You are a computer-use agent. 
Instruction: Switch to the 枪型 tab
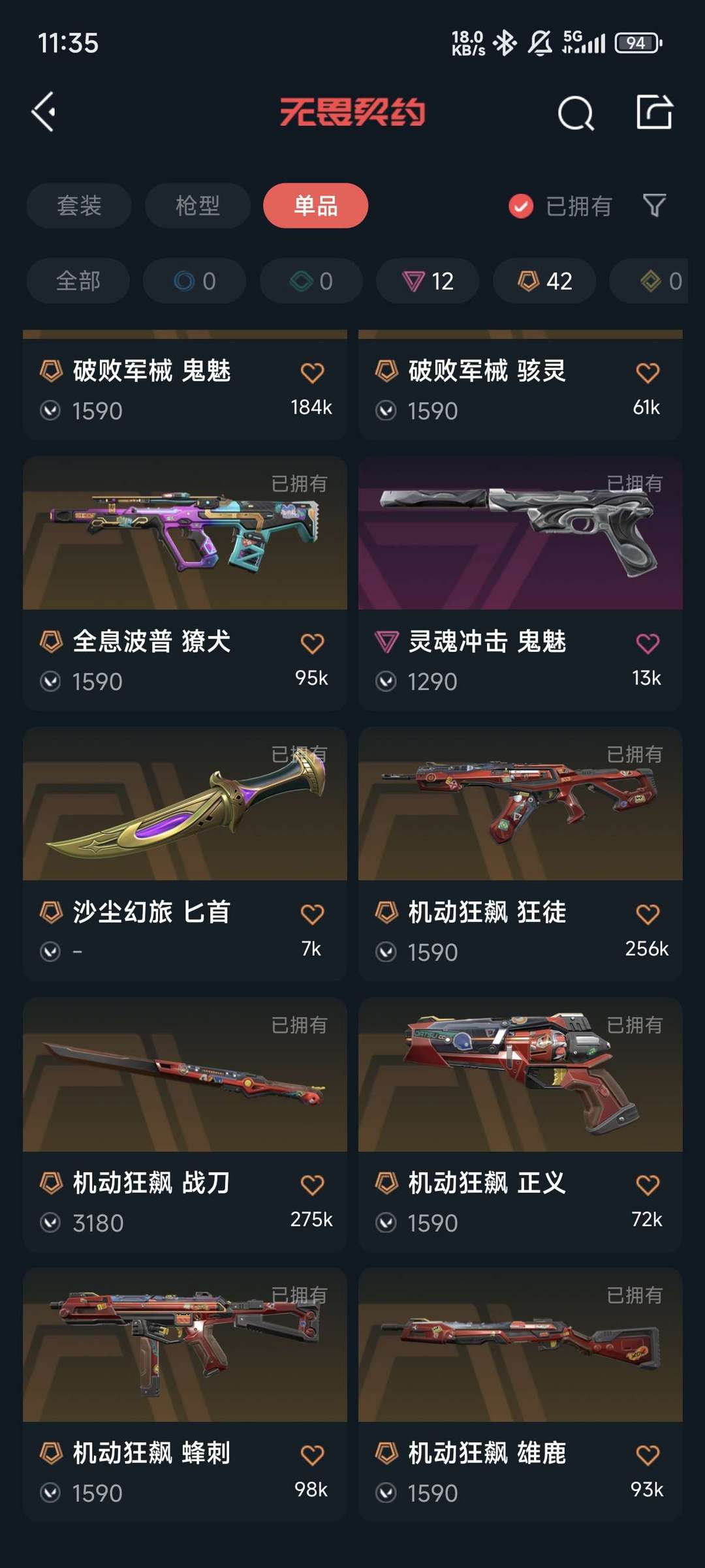click(198, 206)
